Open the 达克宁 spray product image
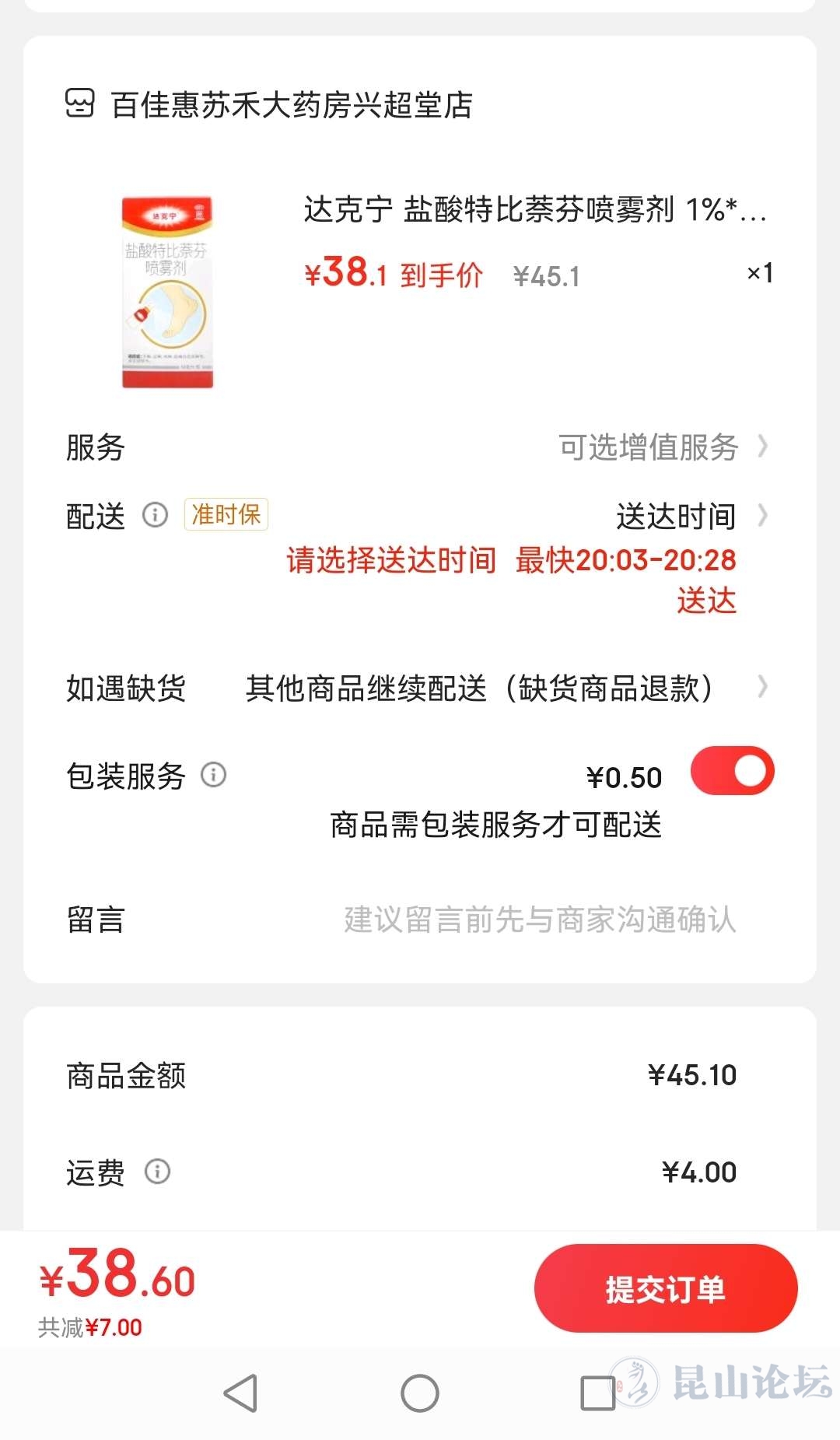Viewport: 840px width, 1440px height. point(167,292)
